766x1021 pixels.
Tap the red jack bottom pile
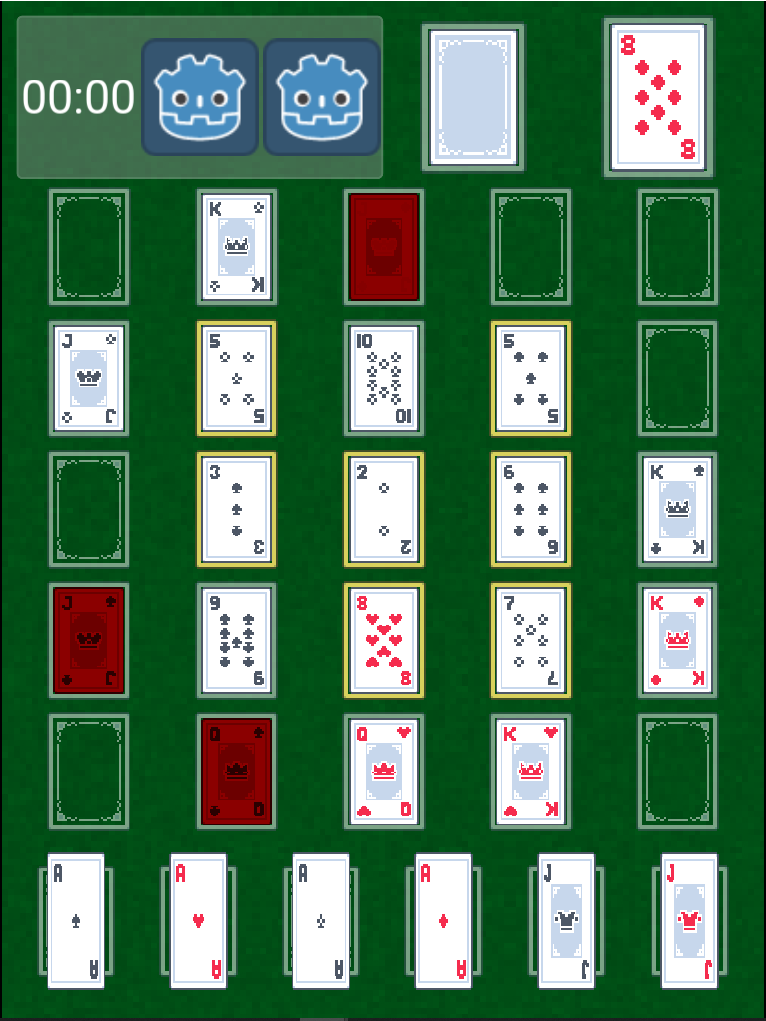coord(689,920)
